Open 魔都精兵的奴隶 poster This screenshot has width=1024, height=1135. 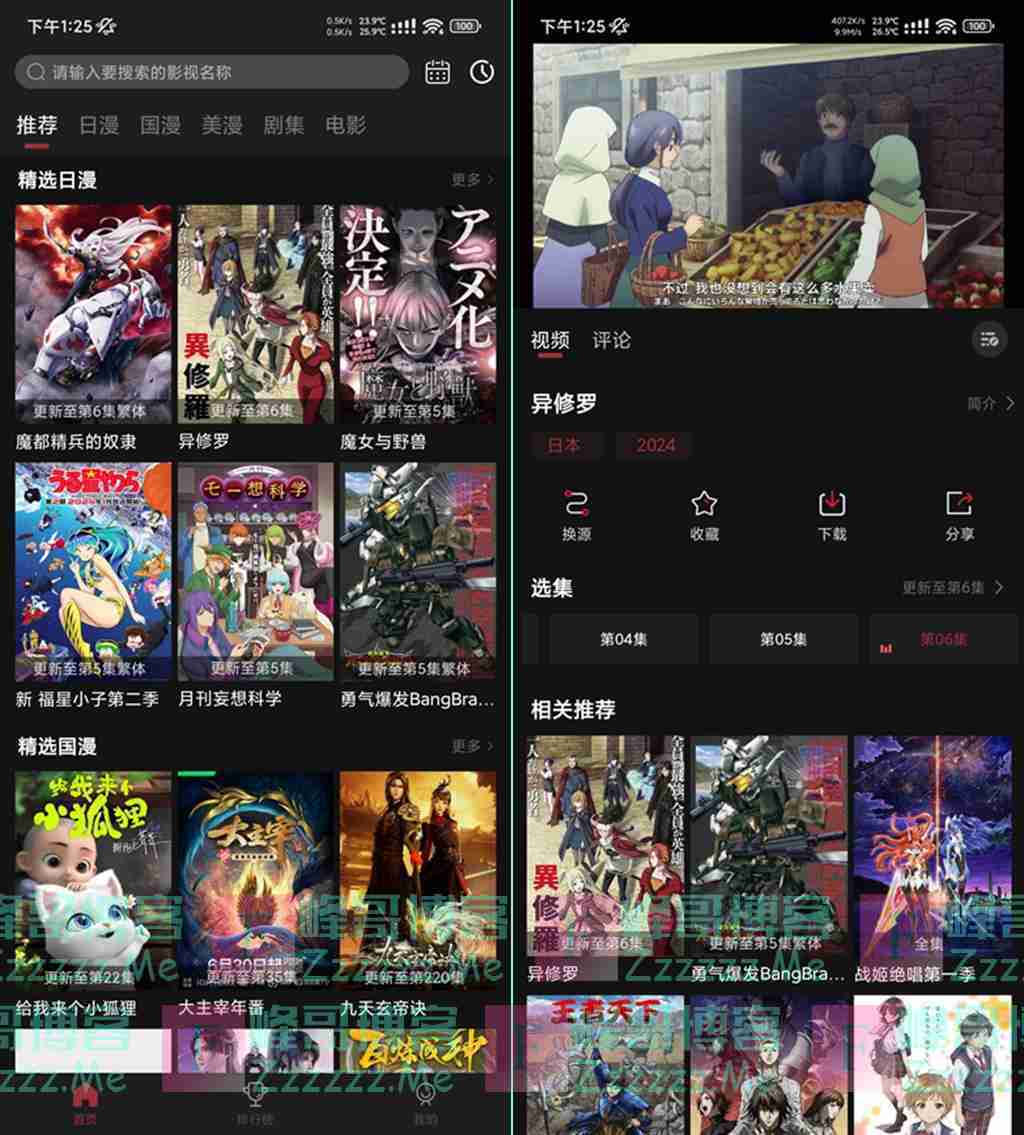pyautogui.click(x=93, y=314)
